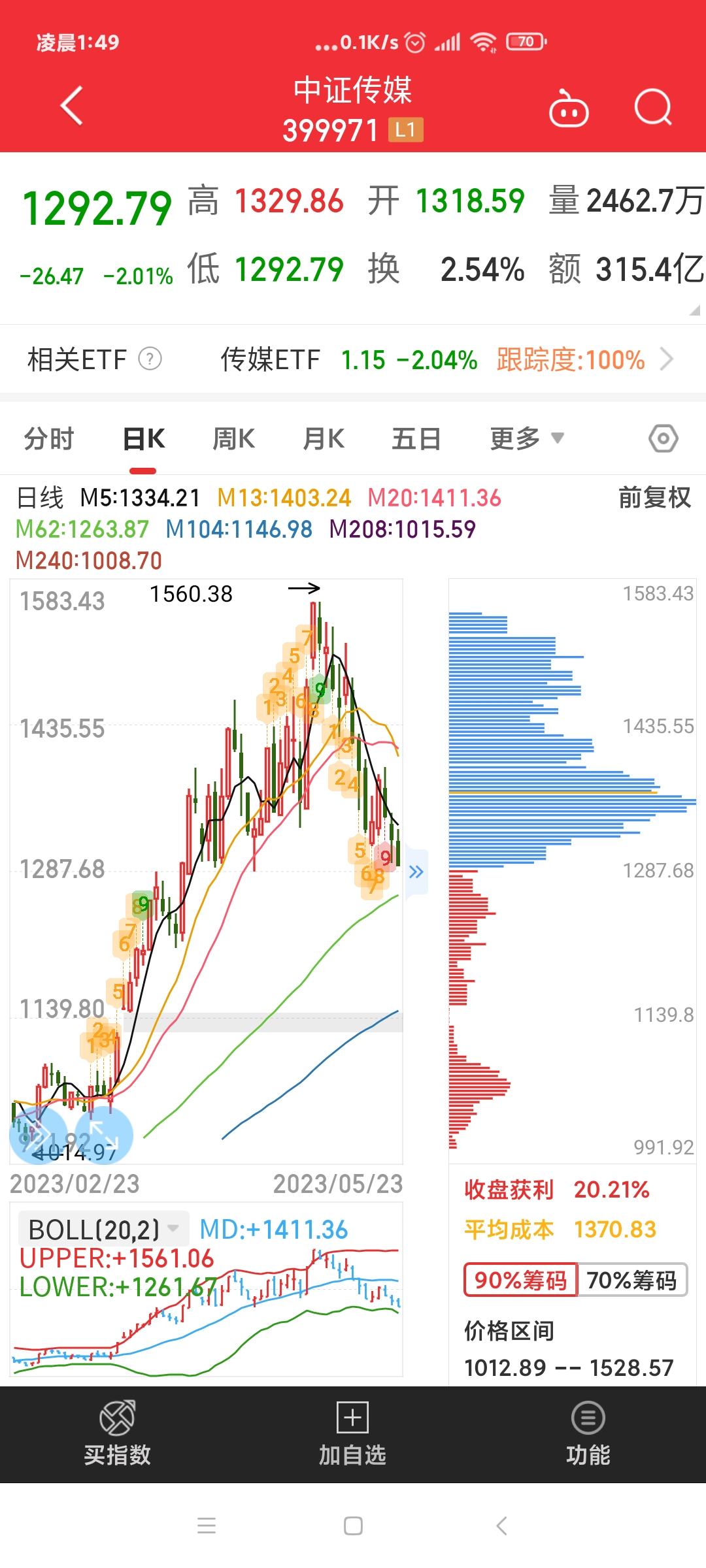Switch to the 五日 chart tab

click(416, 439)
